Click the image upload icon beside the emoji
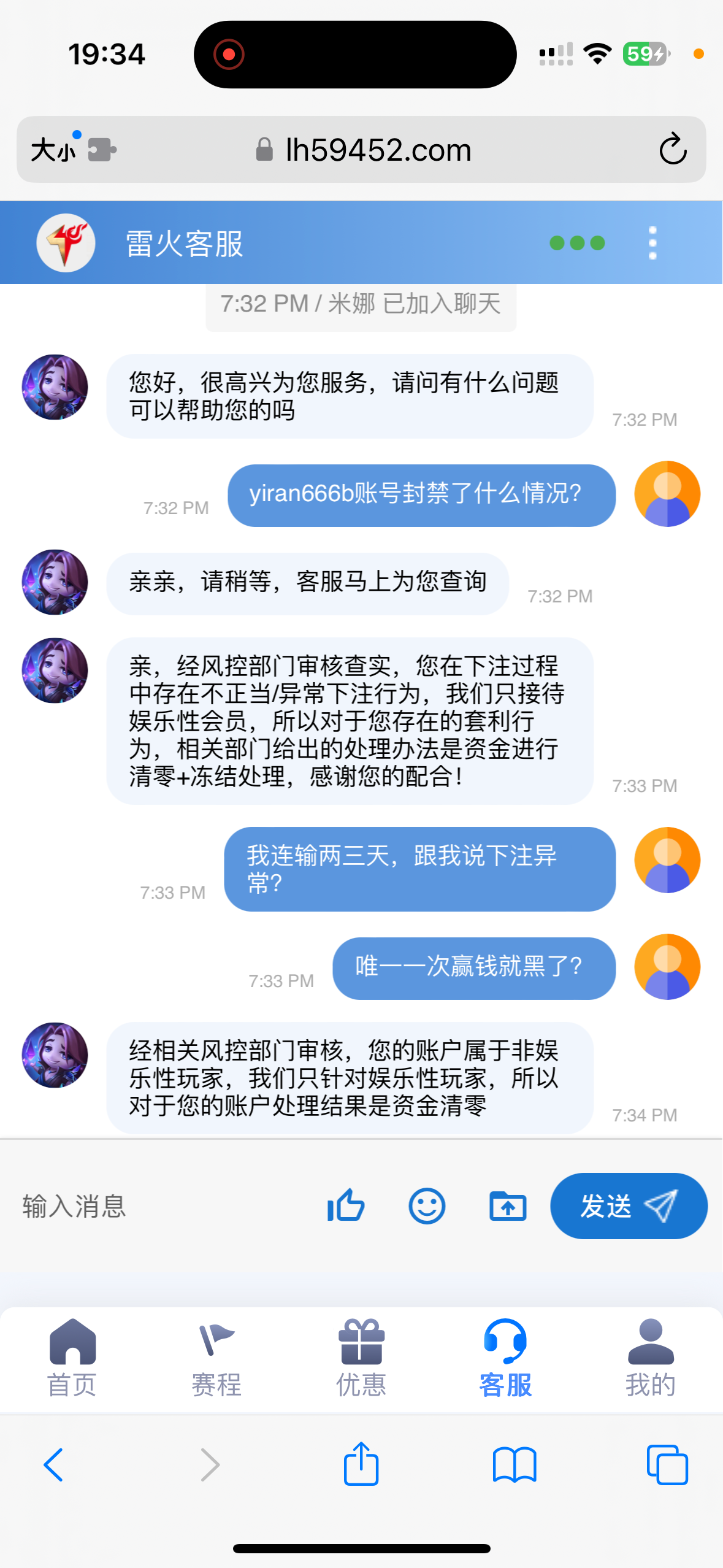This screenshot has width=723, height=1568. [x=508, y=1204]
